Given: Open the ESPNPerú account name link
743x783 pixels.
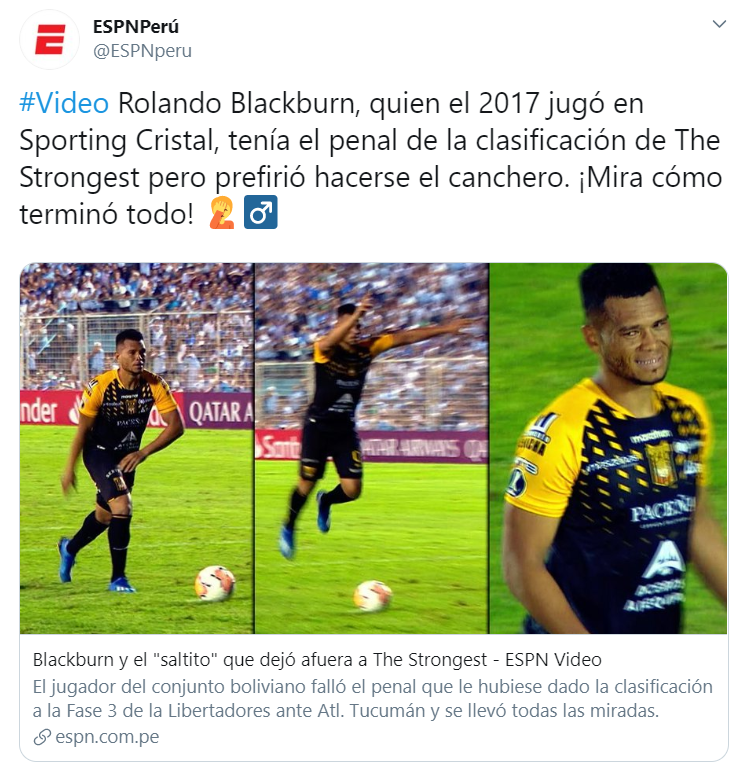Looking at the screenshot, I should coord(136,26).
